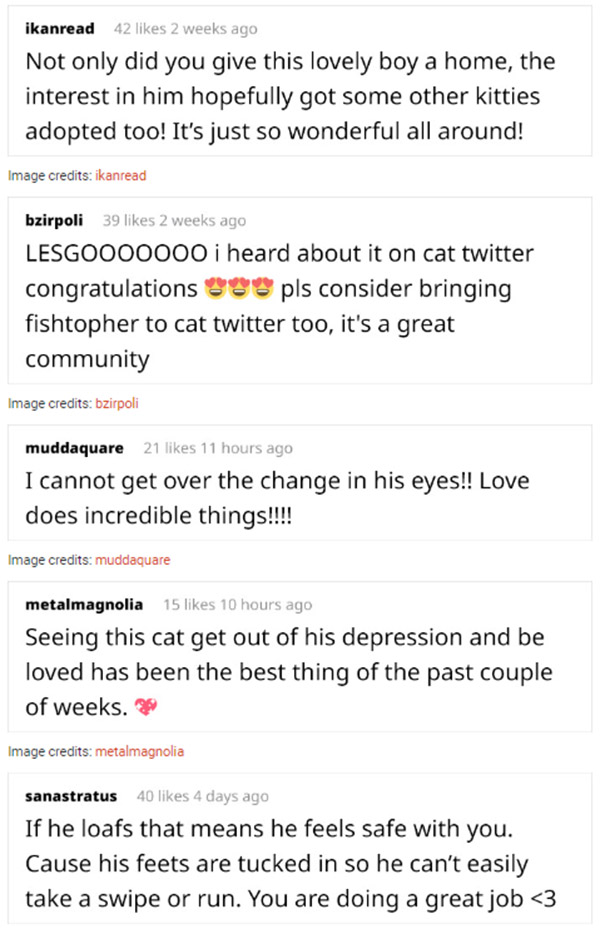Open the bzirpoli image credits link

tap(116, 404)
